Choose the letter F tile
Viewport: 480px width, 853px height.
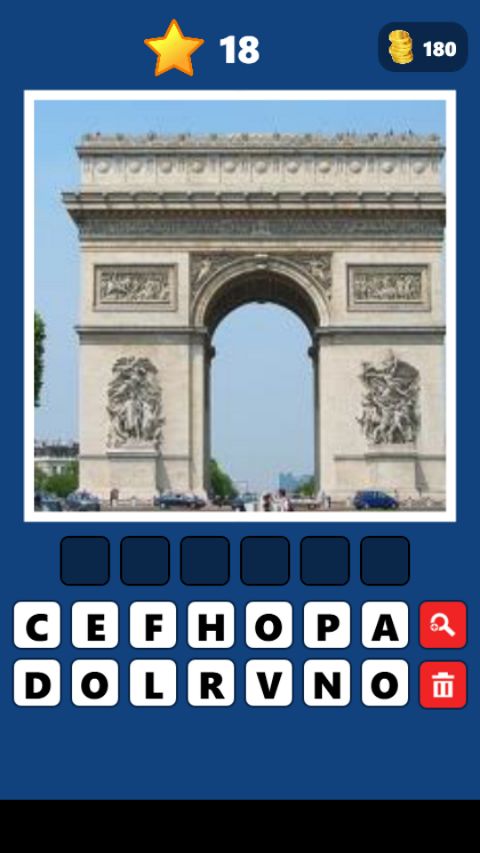pyautogui.click(x=153, y=625)
